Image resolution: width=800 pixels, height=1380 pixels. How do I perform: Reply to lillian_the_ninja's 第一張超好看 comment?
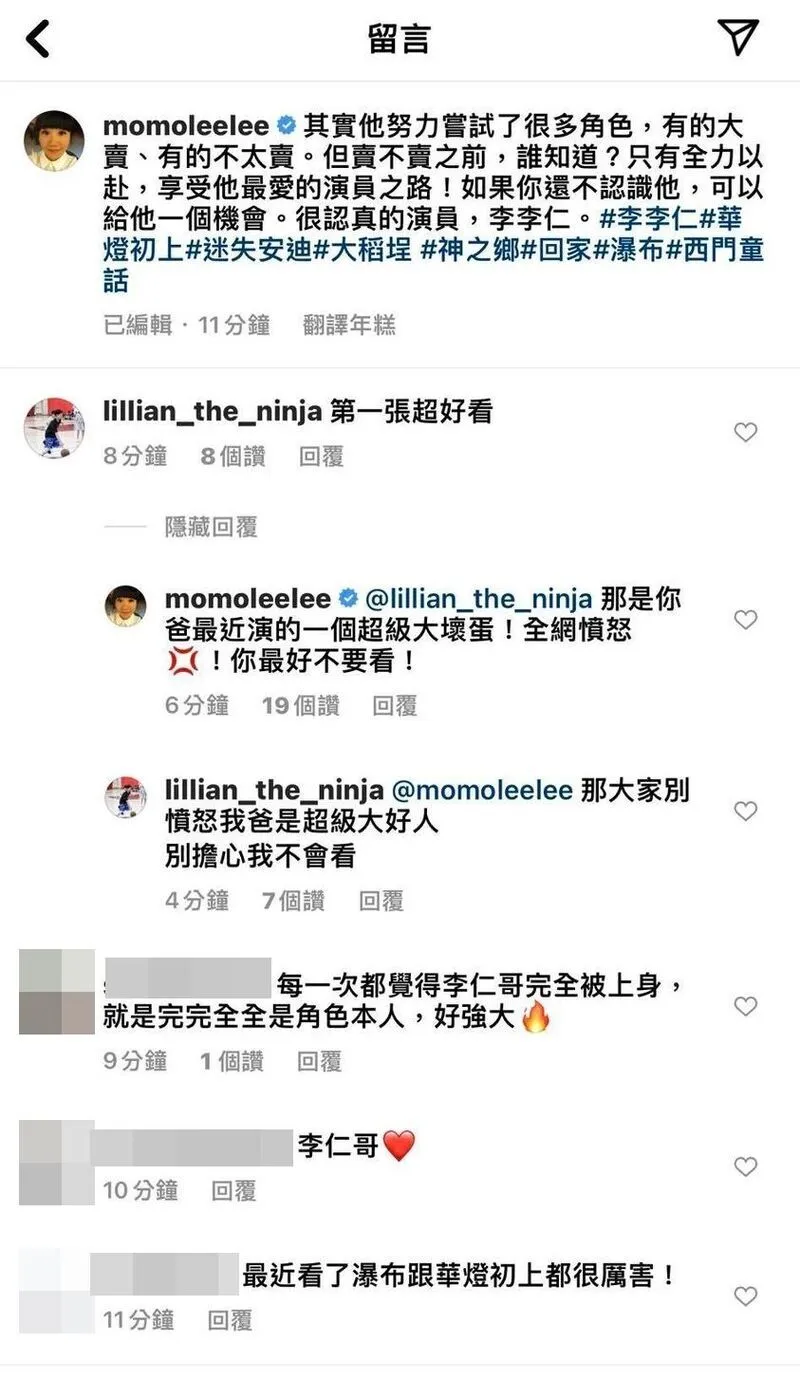pos(321,457)
